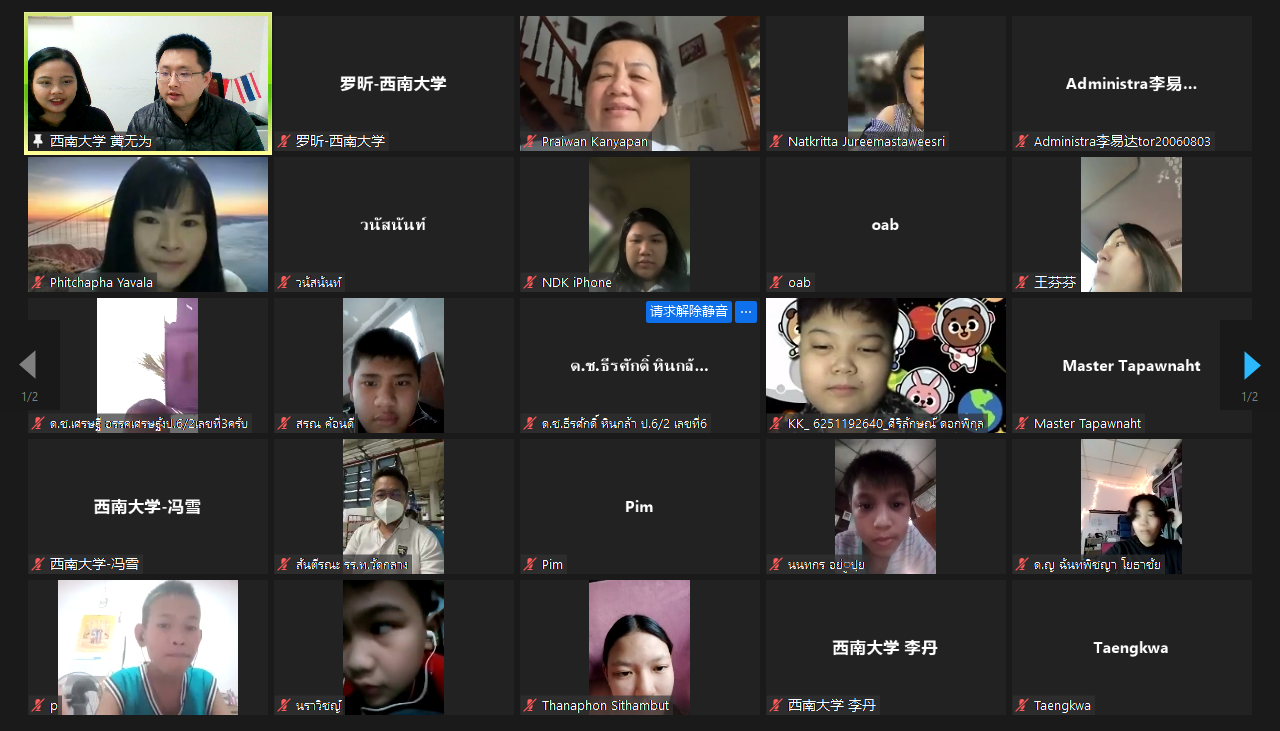Select the 罗昕-西南大学 participant tile
This screenshot has width=1280, height=731.
click(393, 83)
